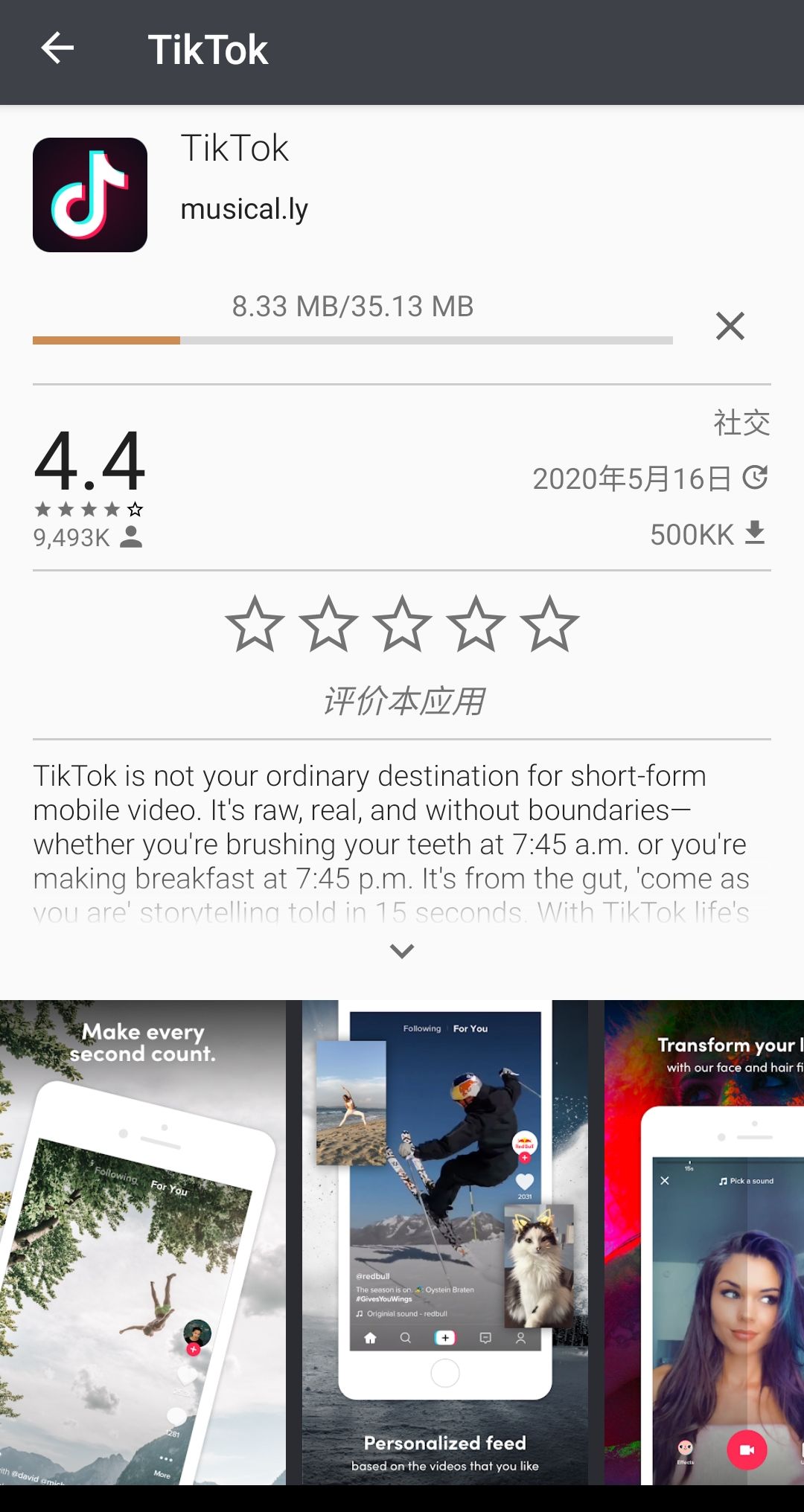
Task: Rate the app one star
Action: [x=255, y=624]
